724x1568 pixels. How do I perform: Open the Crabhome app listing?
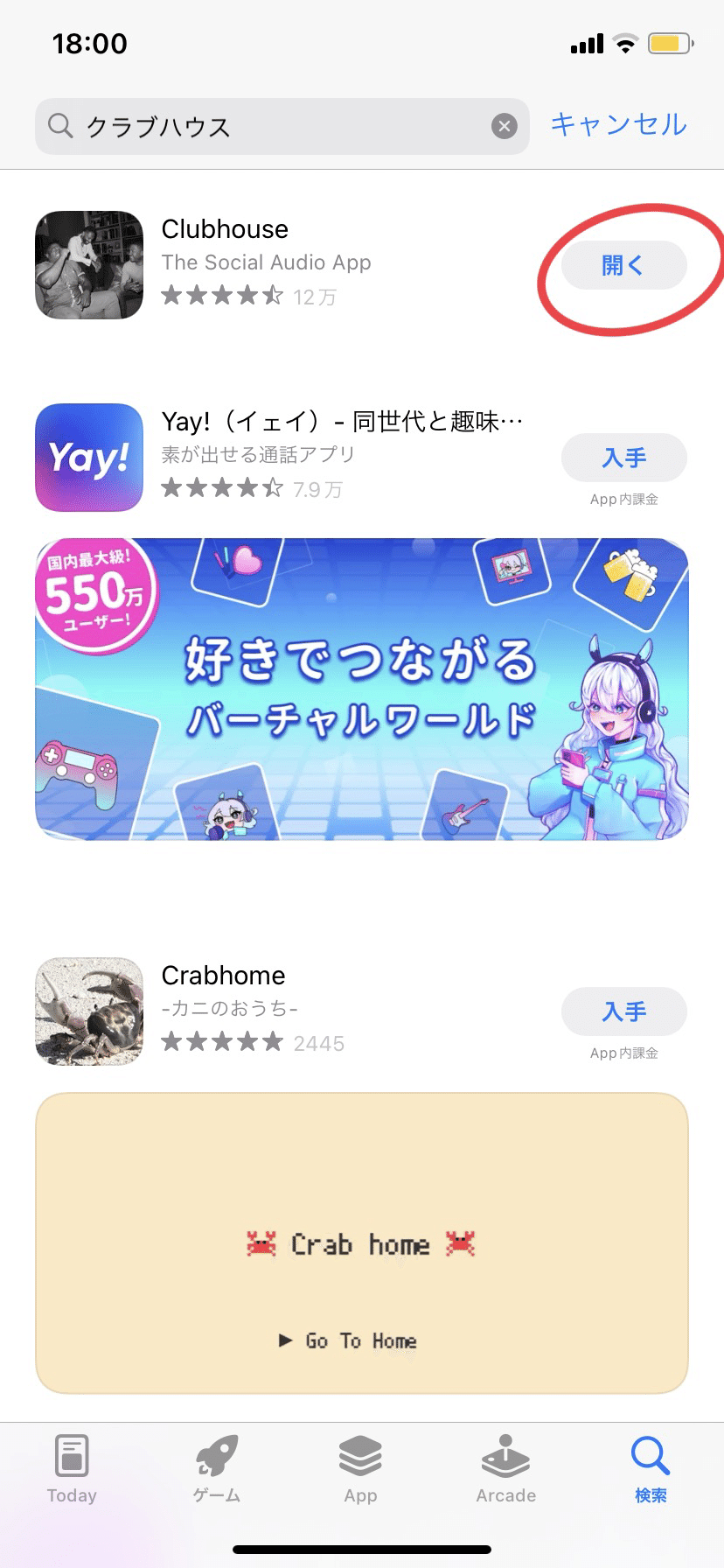289,1011
